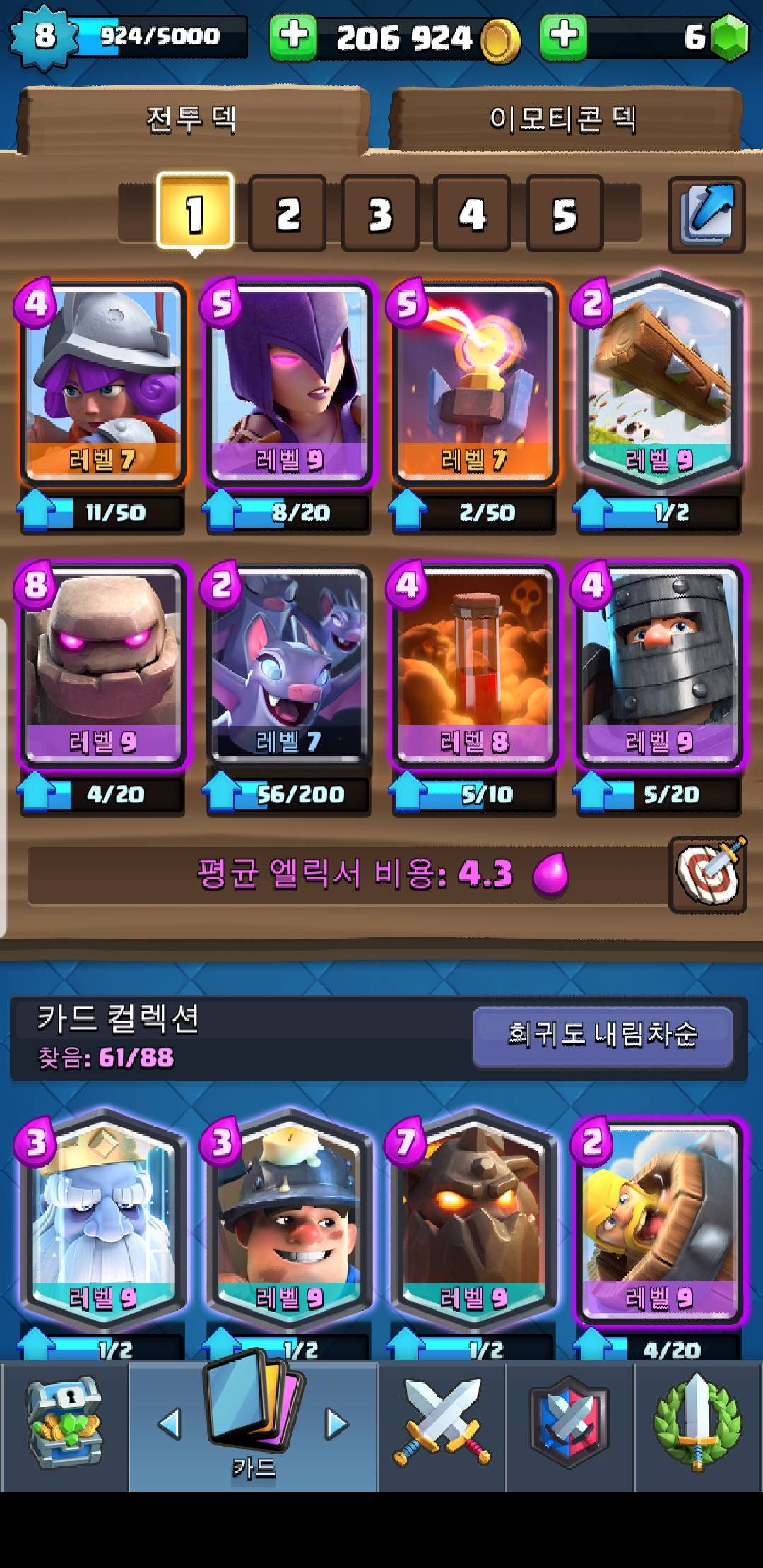Change sorting via 희귀도 내림차순 button
The height and width of the screenshot is (1568, 763).
[x=602, y=1035]
